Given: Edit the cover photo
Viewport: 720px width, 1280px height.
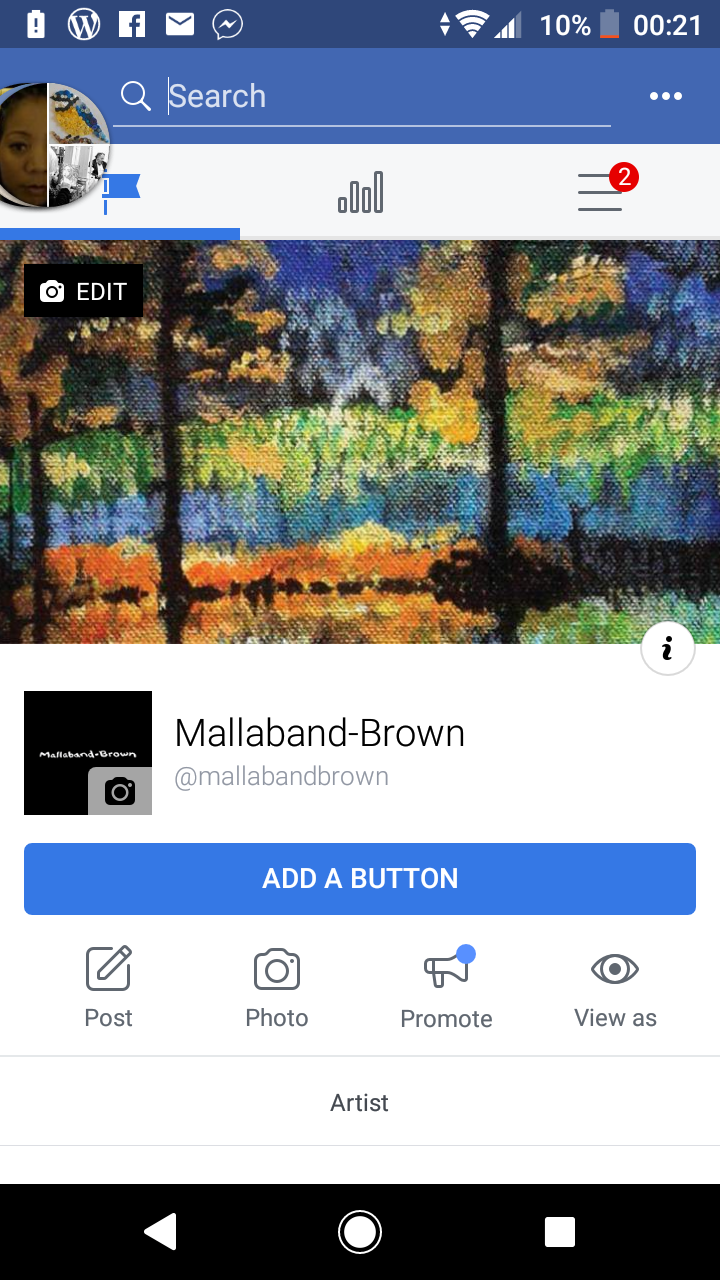Looking at the screenshot, I should (x=83, y=290).
